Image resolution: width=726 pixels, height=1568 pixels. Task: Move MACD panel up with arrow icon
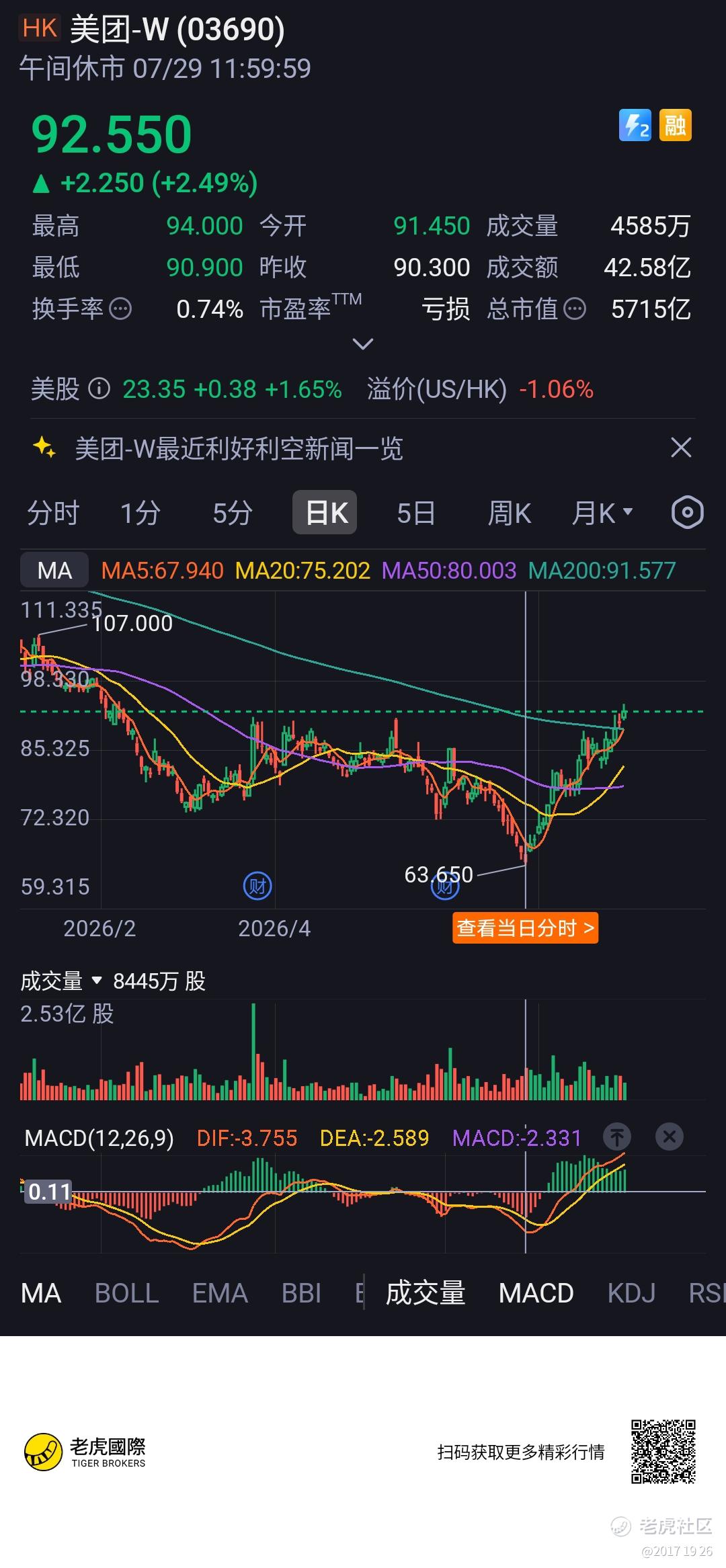[617, 1137]
